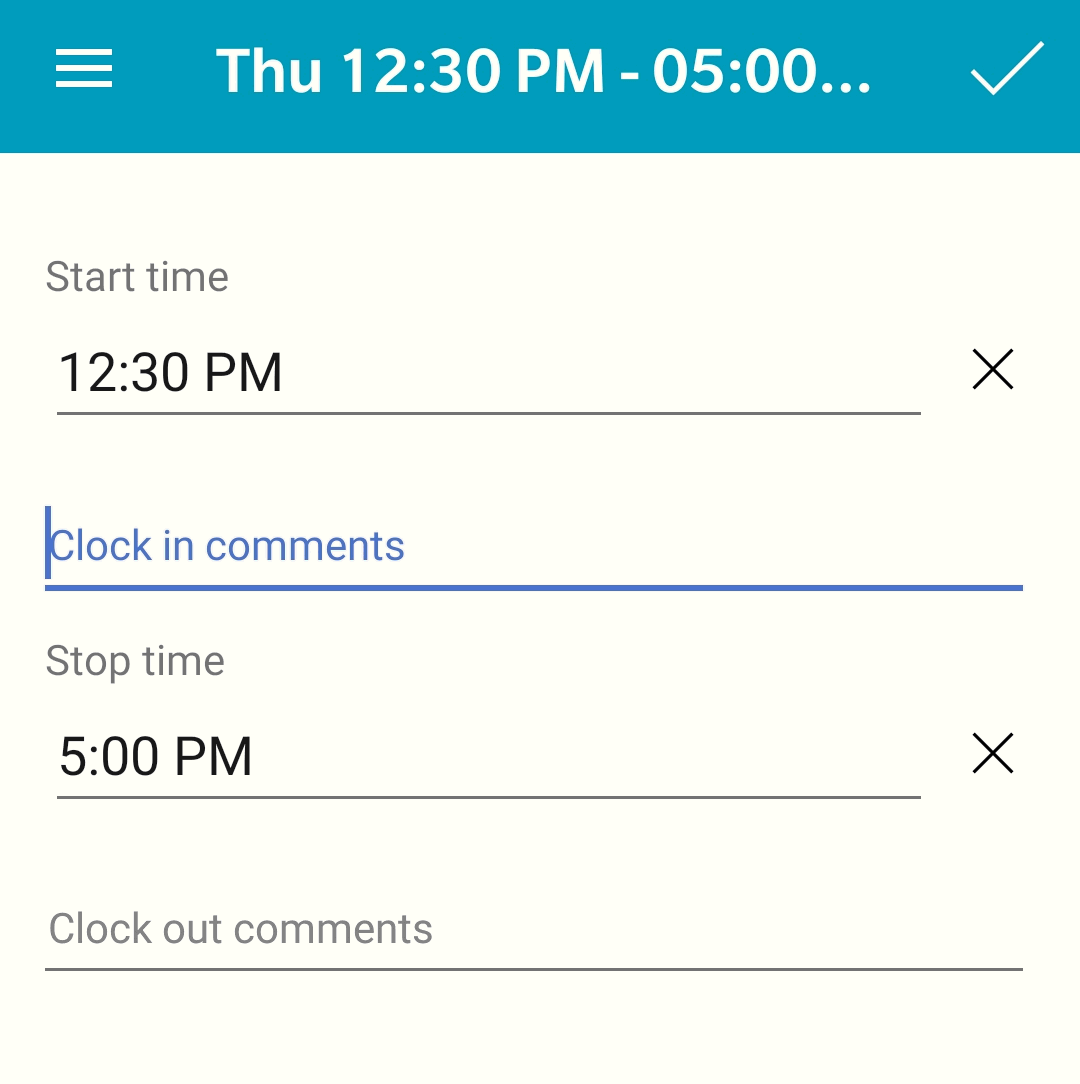Focus the Clock in comments field
The width and height of the screenshot is (1080, 1084).
pyautogui.click(x=533, y=547)
